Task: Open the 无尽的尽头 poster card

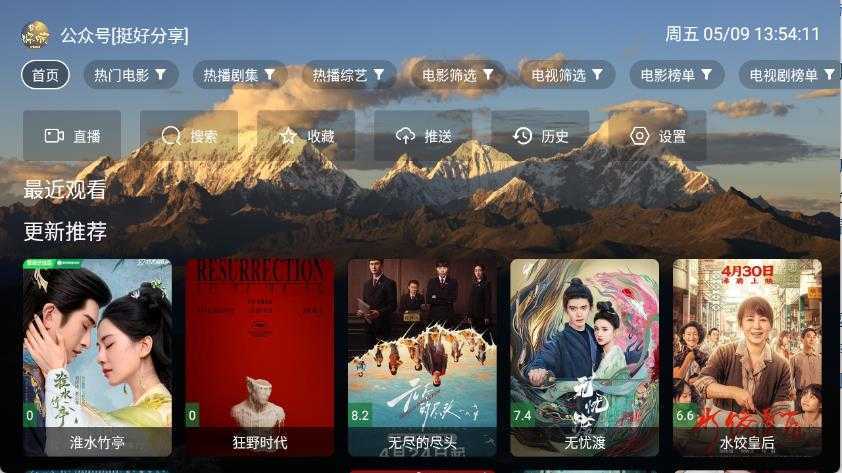Action: pos(422,357)
